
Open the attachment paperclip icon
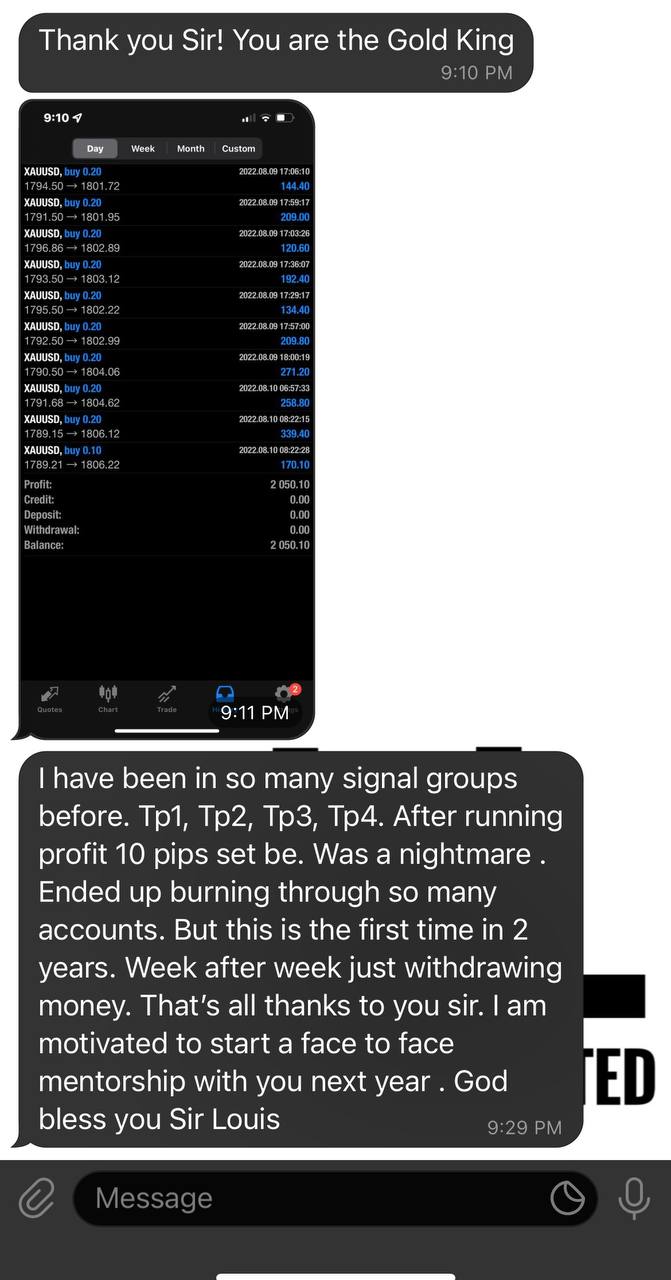click(36, 1198)
